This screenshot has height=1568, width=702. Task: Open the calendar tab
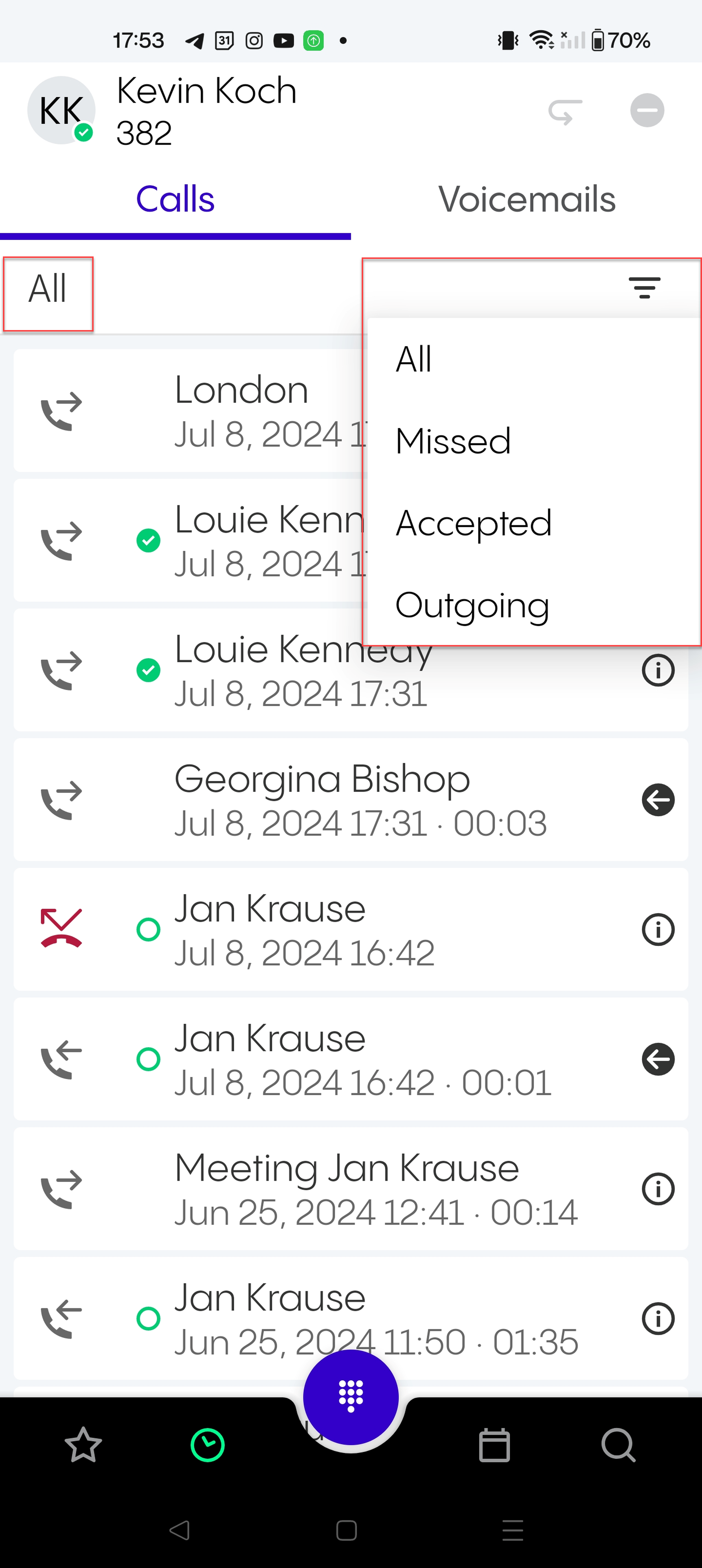494,1444
